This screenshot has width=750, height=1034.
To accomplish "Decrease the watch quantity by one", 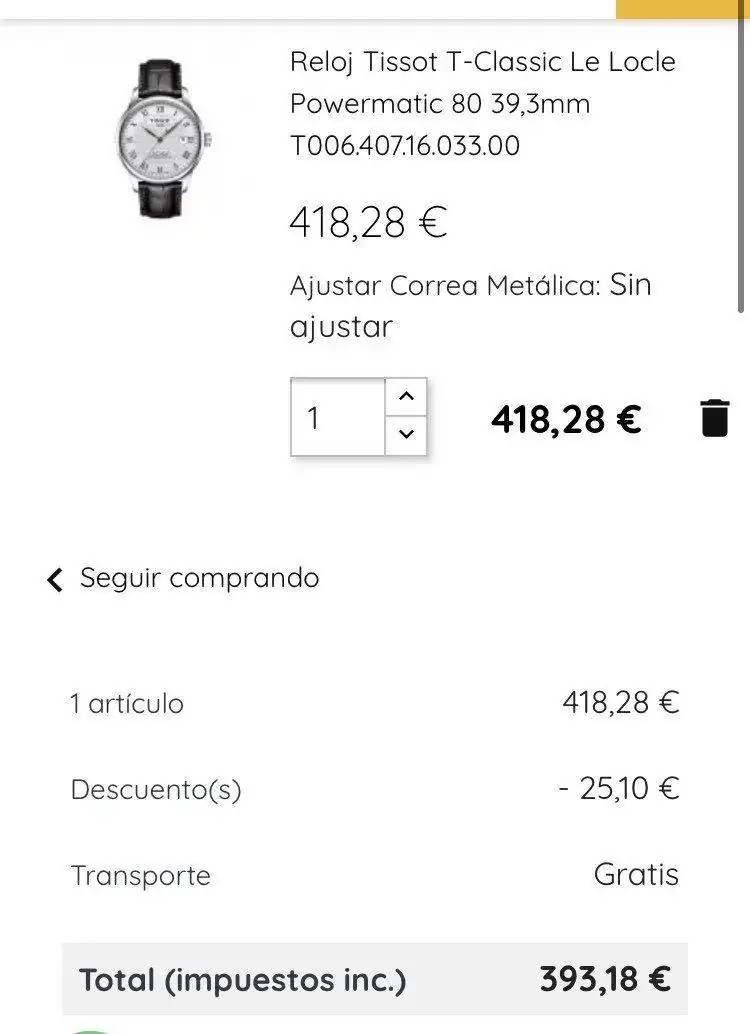I will 406,435.
